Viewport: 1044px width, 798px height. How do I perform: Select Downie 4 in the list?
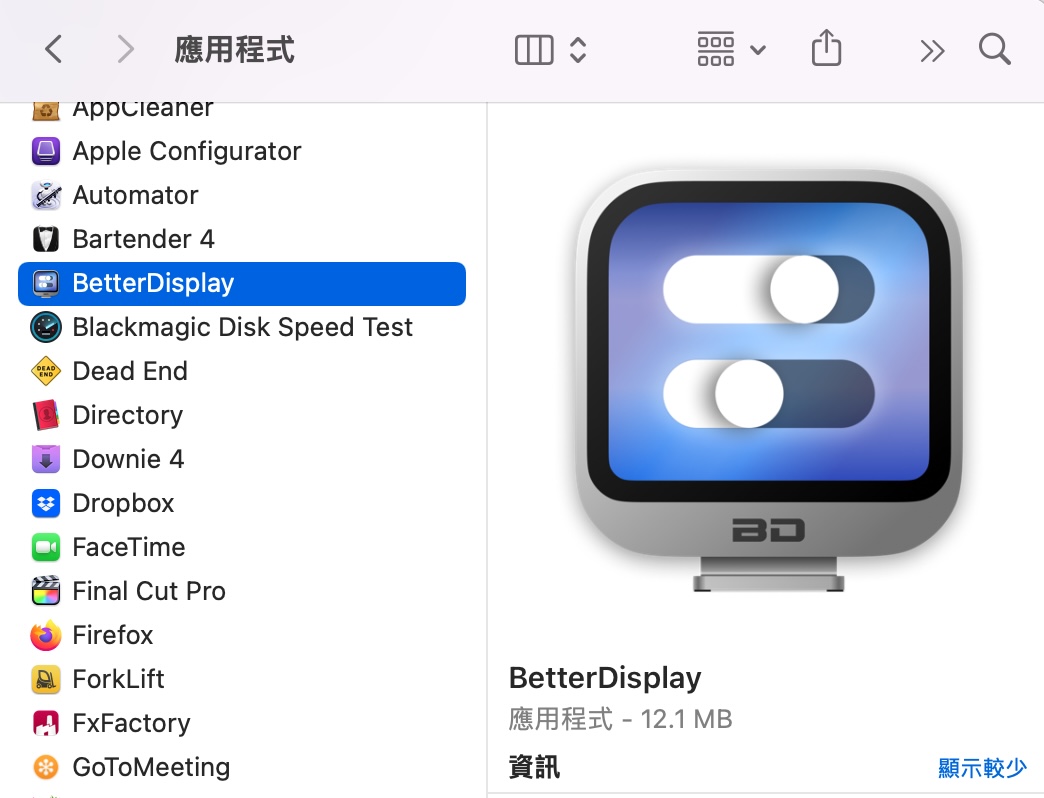[x=128, y=459]
